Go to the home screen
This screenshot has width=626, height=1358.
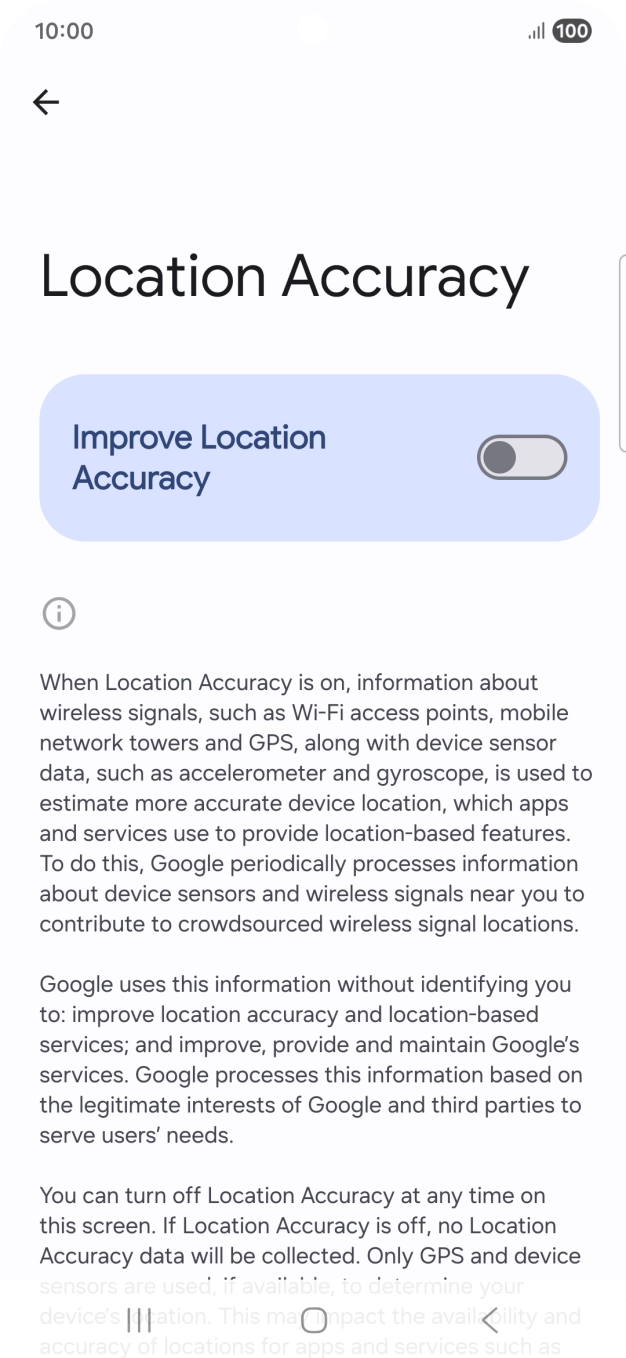tap(314, 1320)
